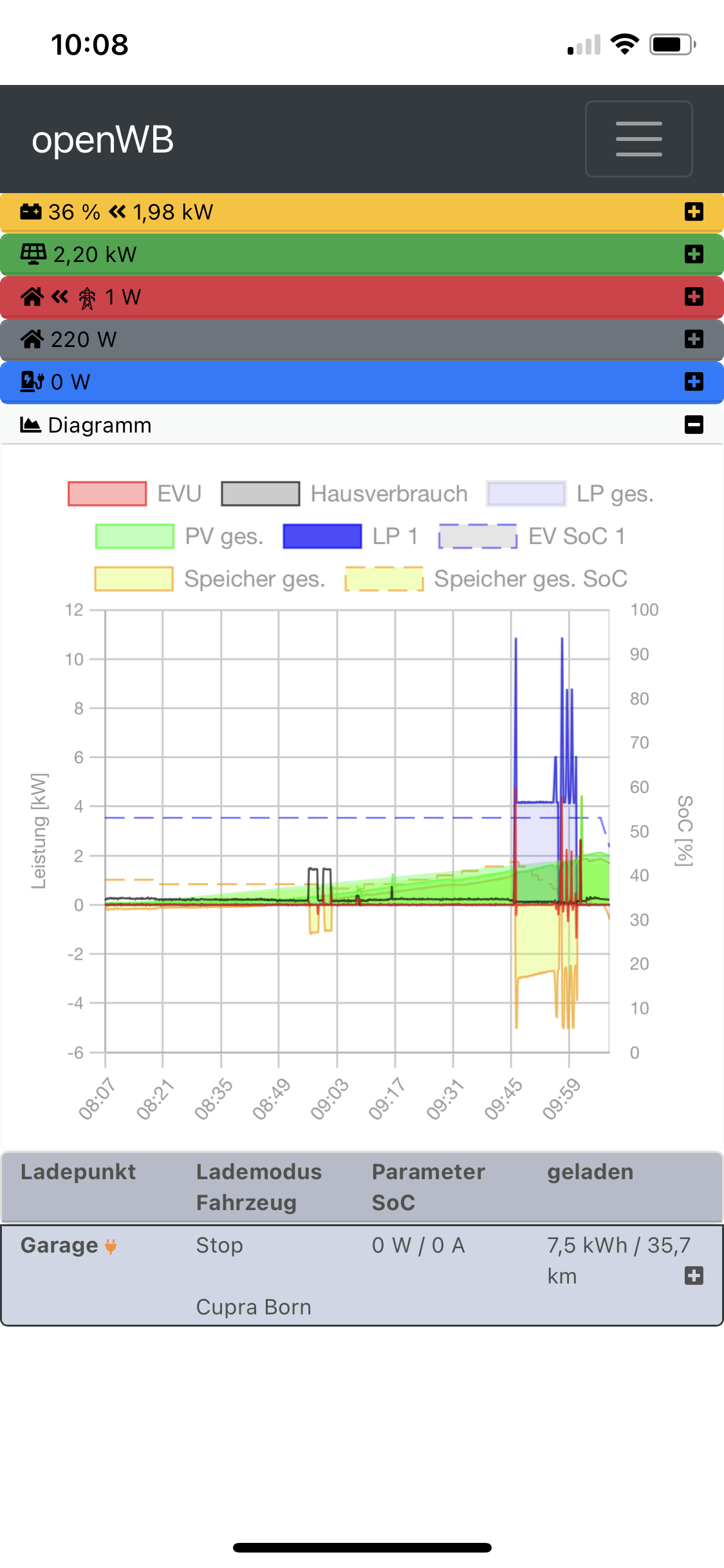724x1568 pixels.
Task: Toggle Speicher ges. SoC legend entry
Action: [x=486, y=579]
